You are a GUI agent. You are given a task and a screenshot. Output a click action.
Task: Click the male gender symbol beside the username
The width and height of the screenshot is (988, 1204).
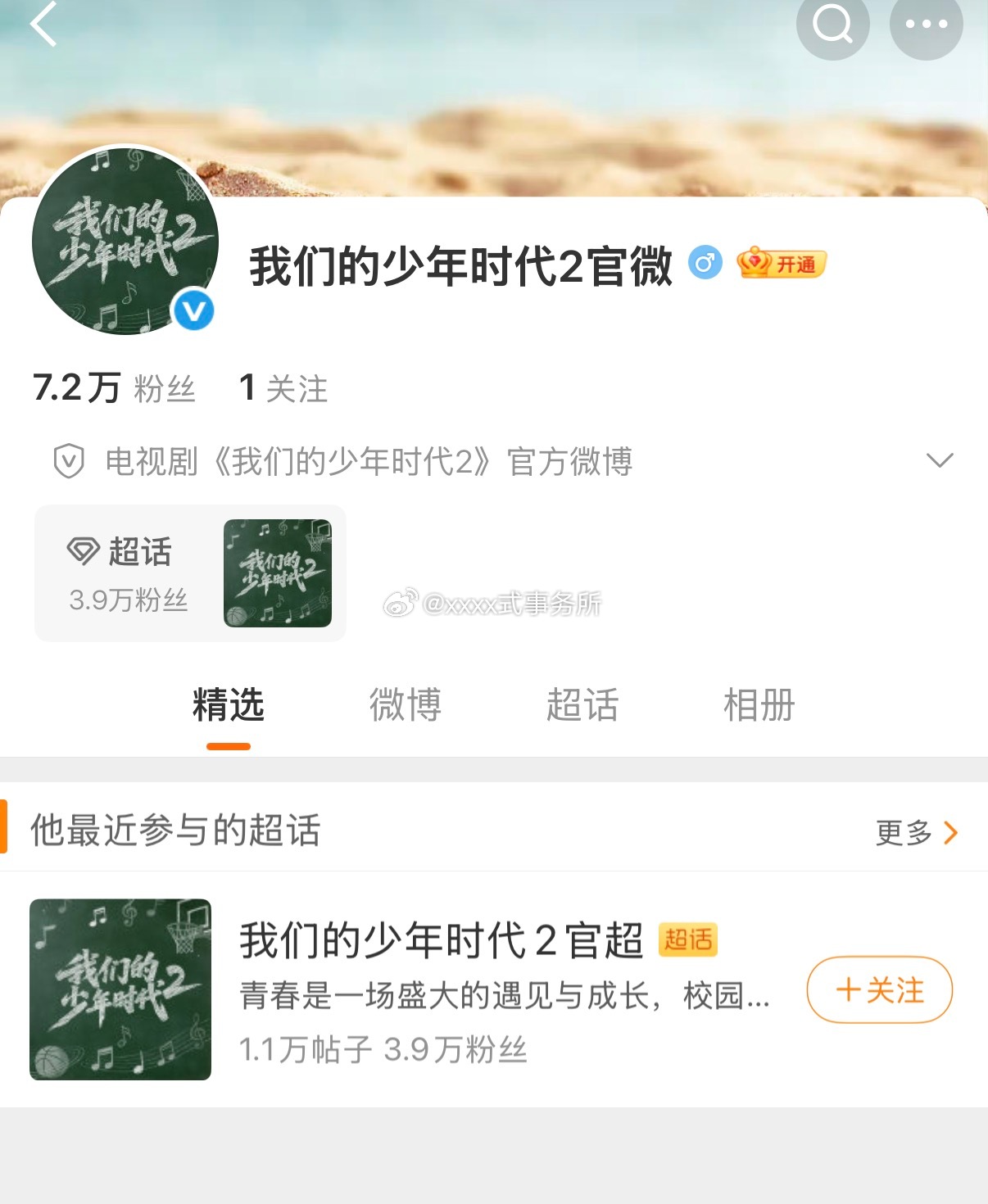pos(706,264)
